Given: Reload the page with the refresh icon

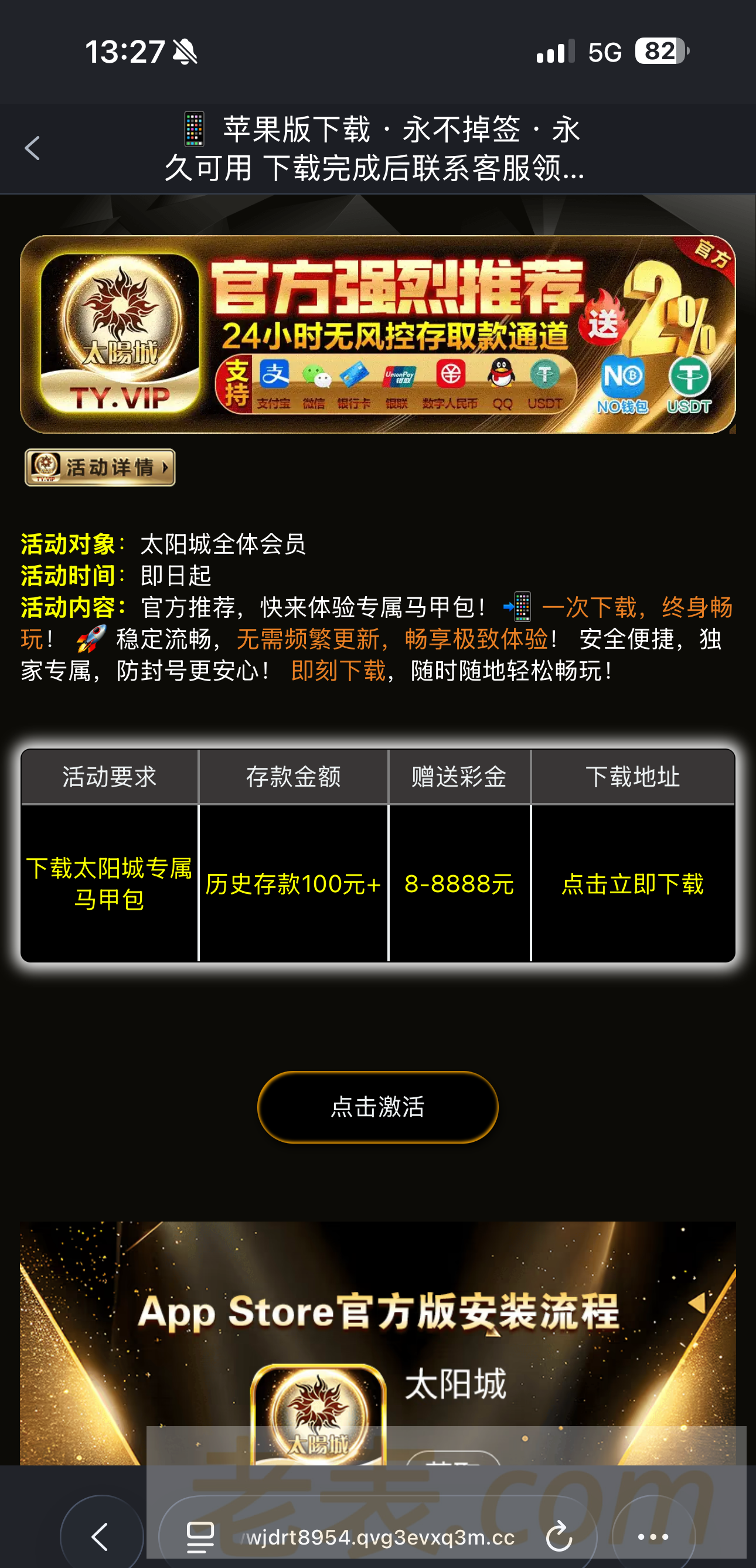Looking at the screenshot, I should pos(559,1536).
